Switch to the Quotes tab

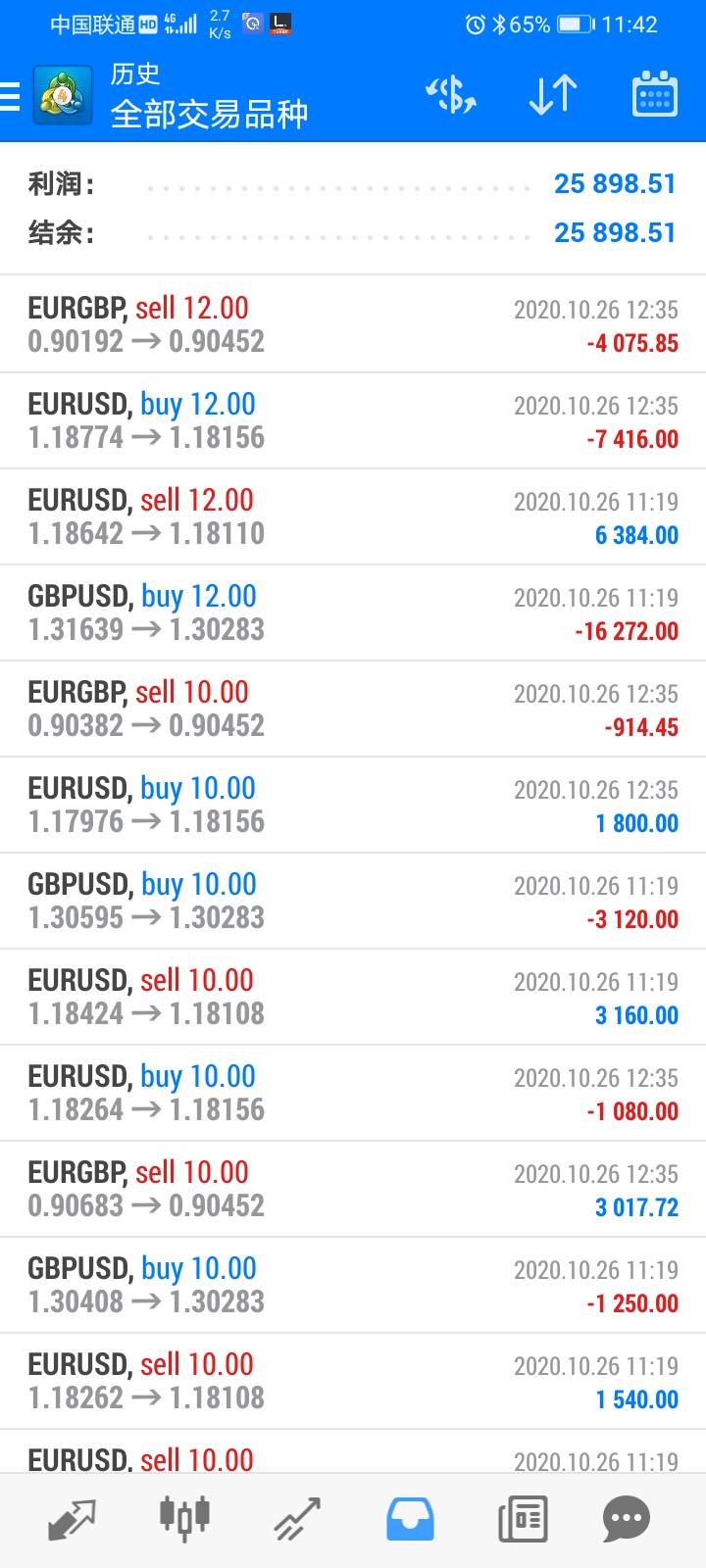[x=72, y=1520]
